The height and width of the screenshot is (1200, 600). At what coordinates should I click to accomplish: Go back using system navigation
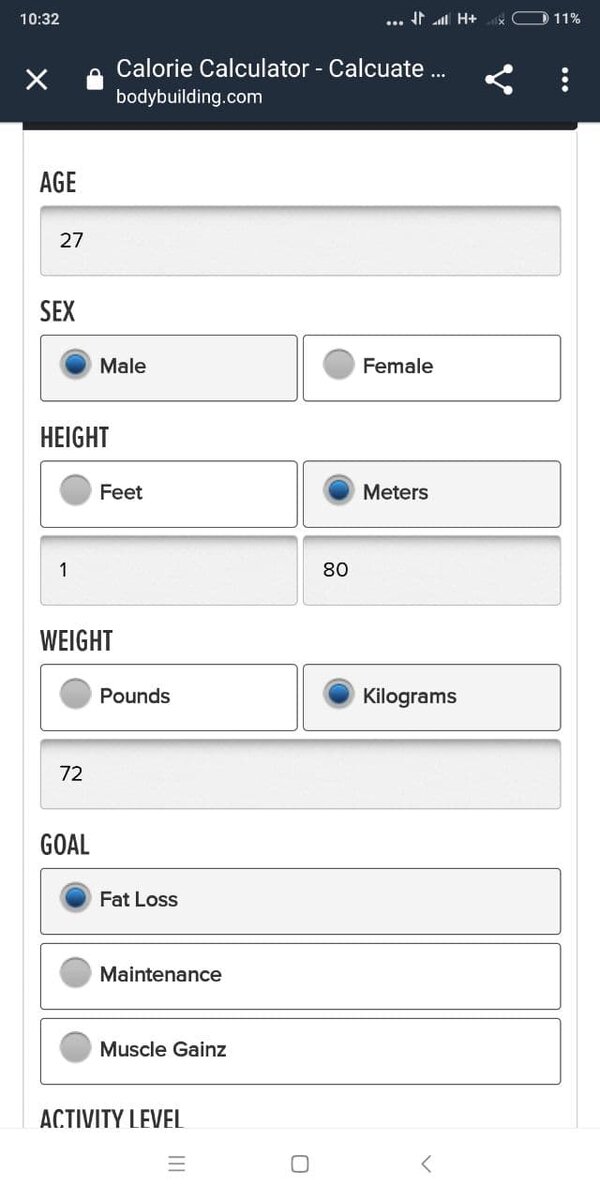[x=426, y=1163]
